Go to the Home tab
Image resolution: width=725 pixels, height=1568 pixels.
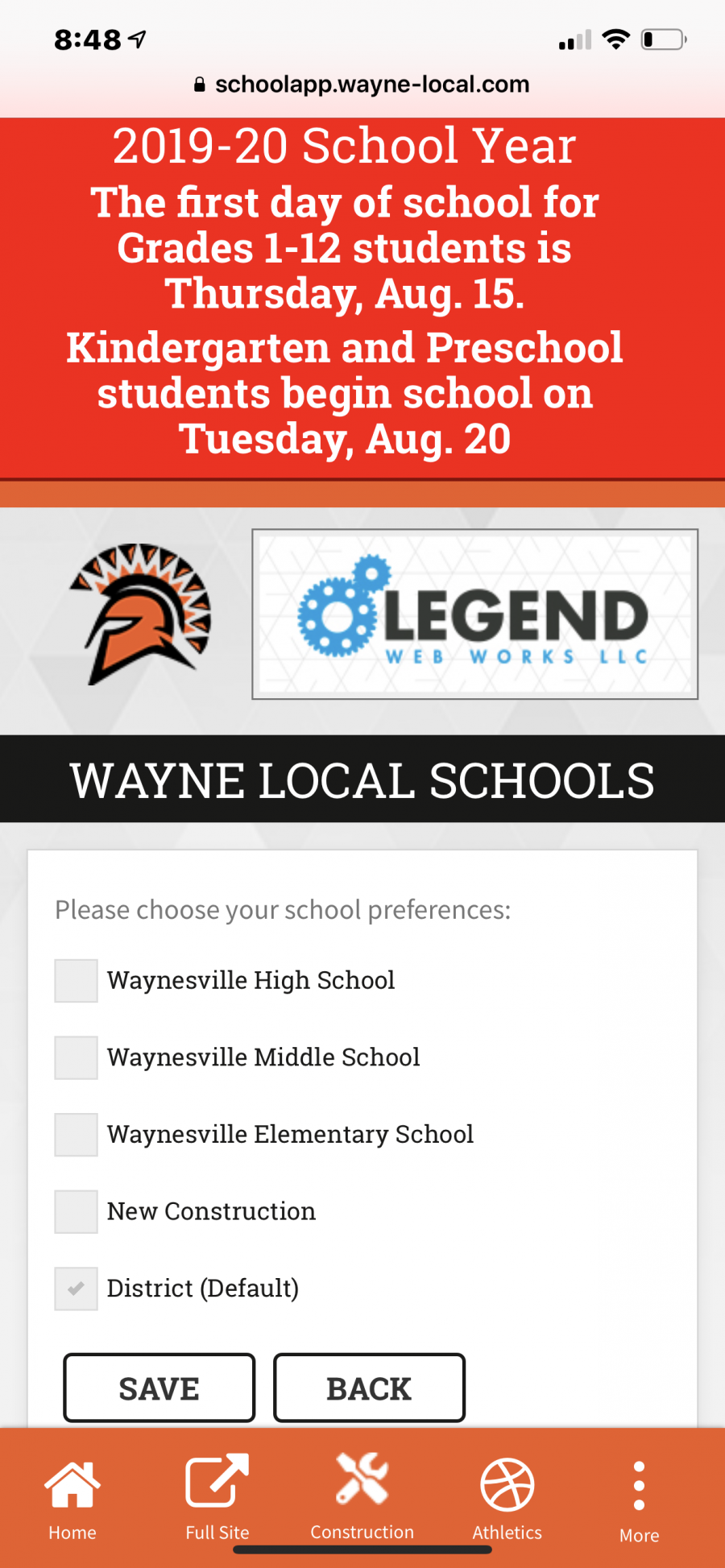pyautogui.click(x=72, y=1497)
